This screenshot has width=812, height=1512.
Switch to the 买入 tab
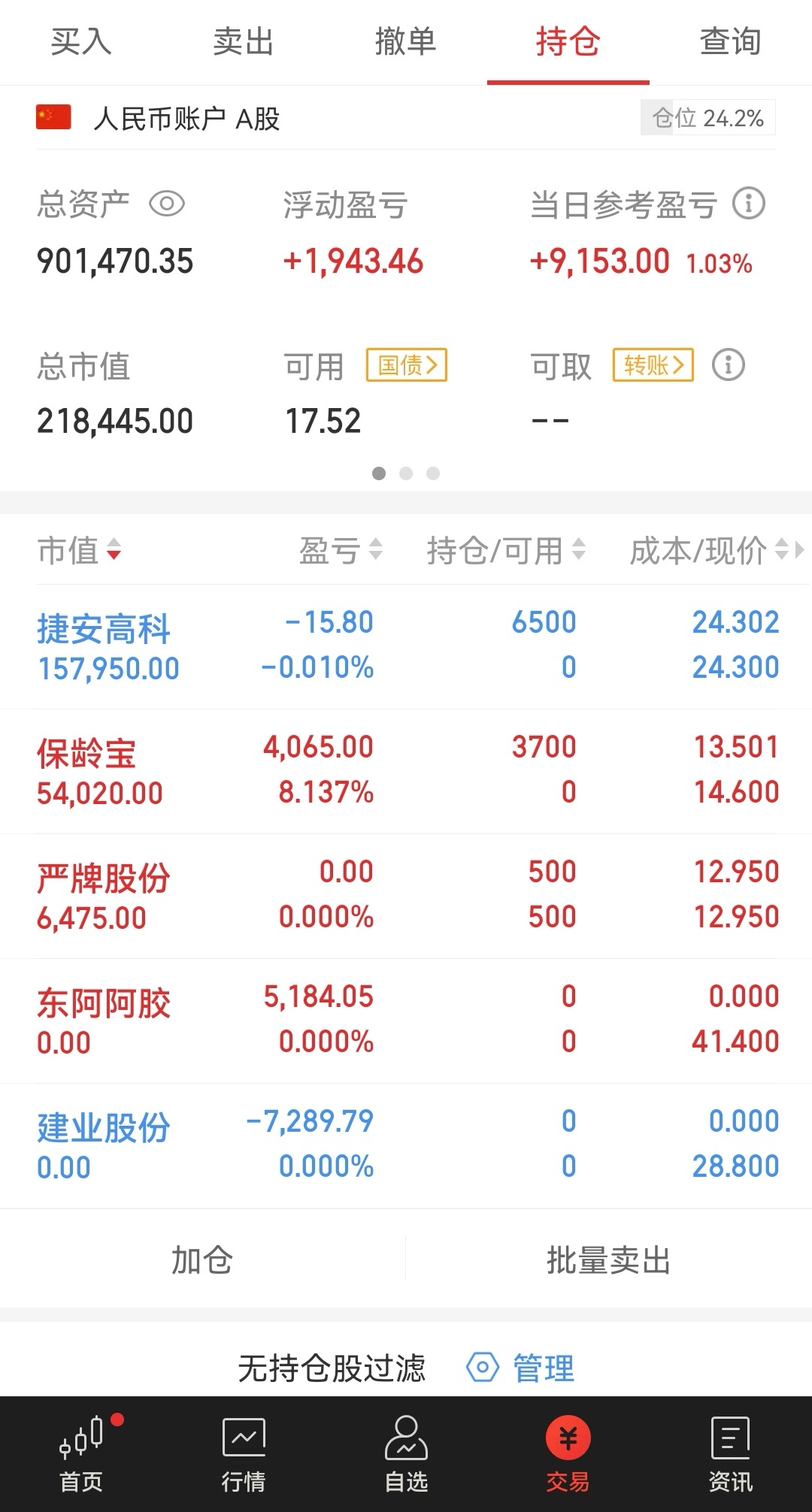point(81,42)
